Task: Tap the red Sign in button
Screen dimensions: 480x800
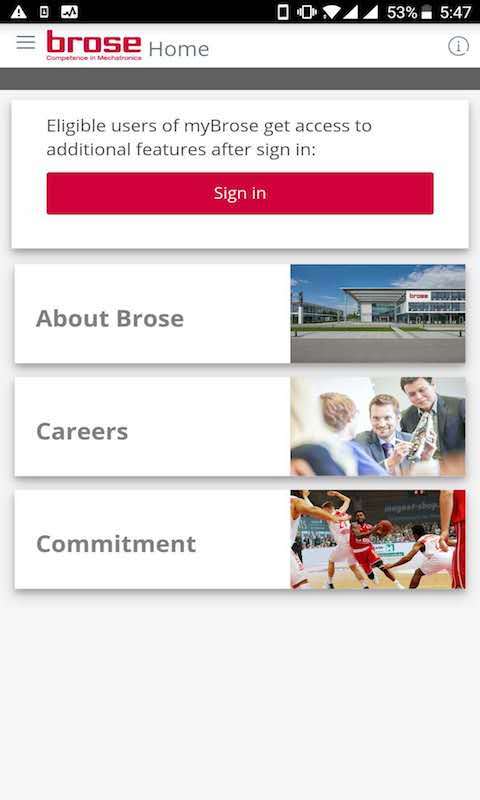Action: pos(240,193)
